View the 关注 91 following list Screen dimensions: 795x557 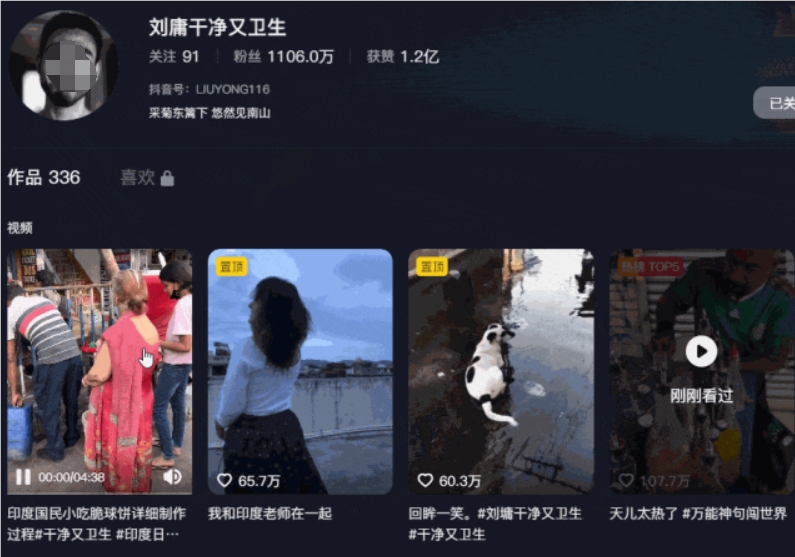click(174, 57)
